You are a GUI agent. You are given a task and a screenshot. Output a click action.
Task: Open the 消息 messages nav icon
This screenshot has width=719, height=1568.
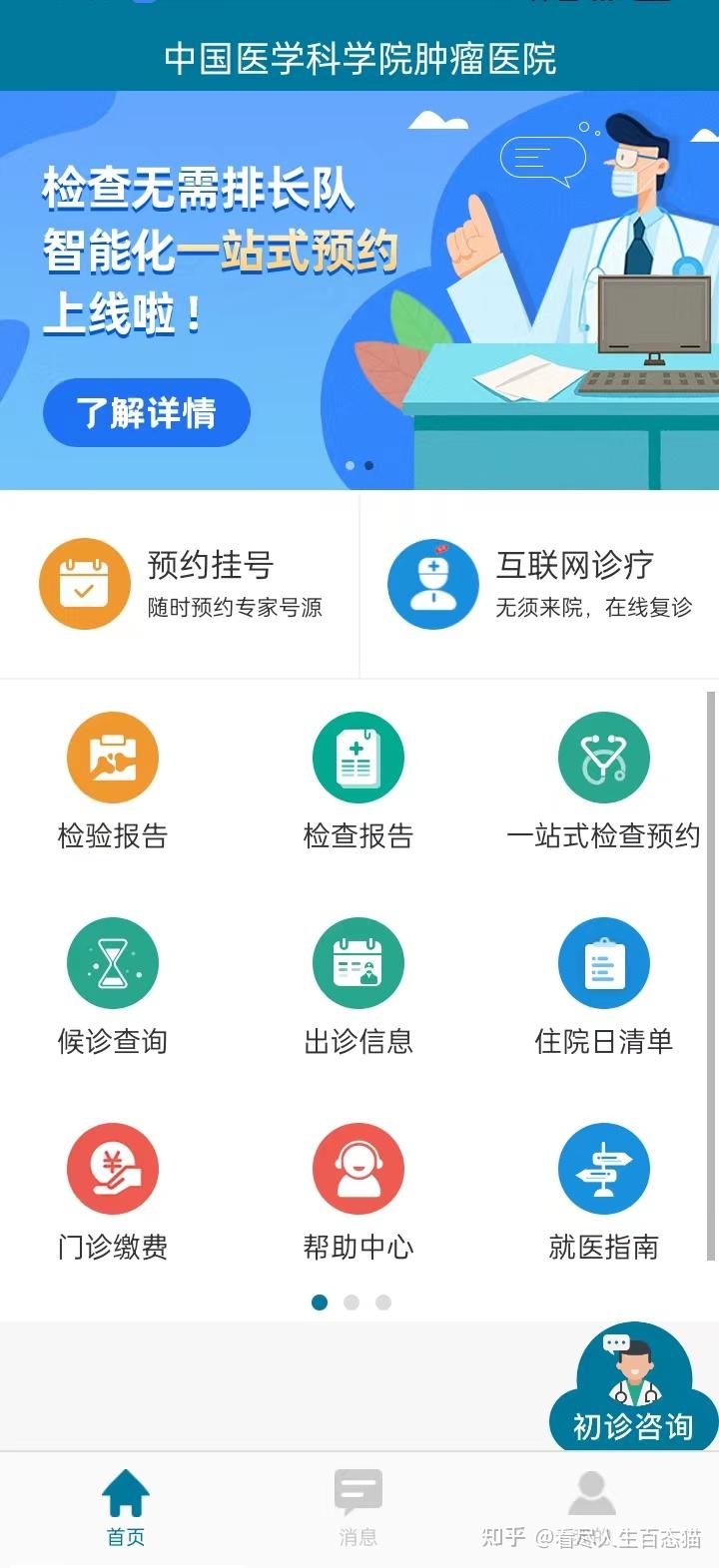tap(359, 1490)
